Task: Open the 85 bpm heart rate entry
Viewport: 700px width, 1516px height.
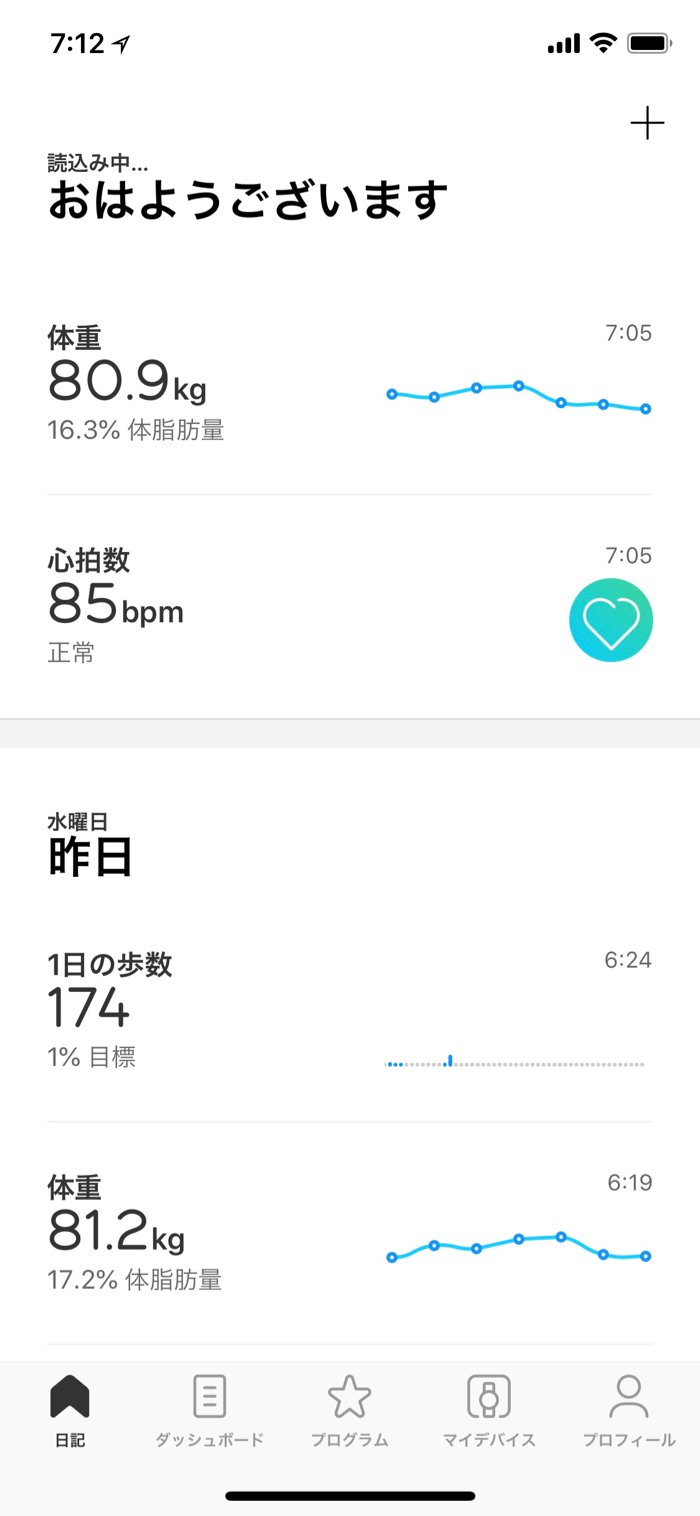Action: [x=350, y=607]
